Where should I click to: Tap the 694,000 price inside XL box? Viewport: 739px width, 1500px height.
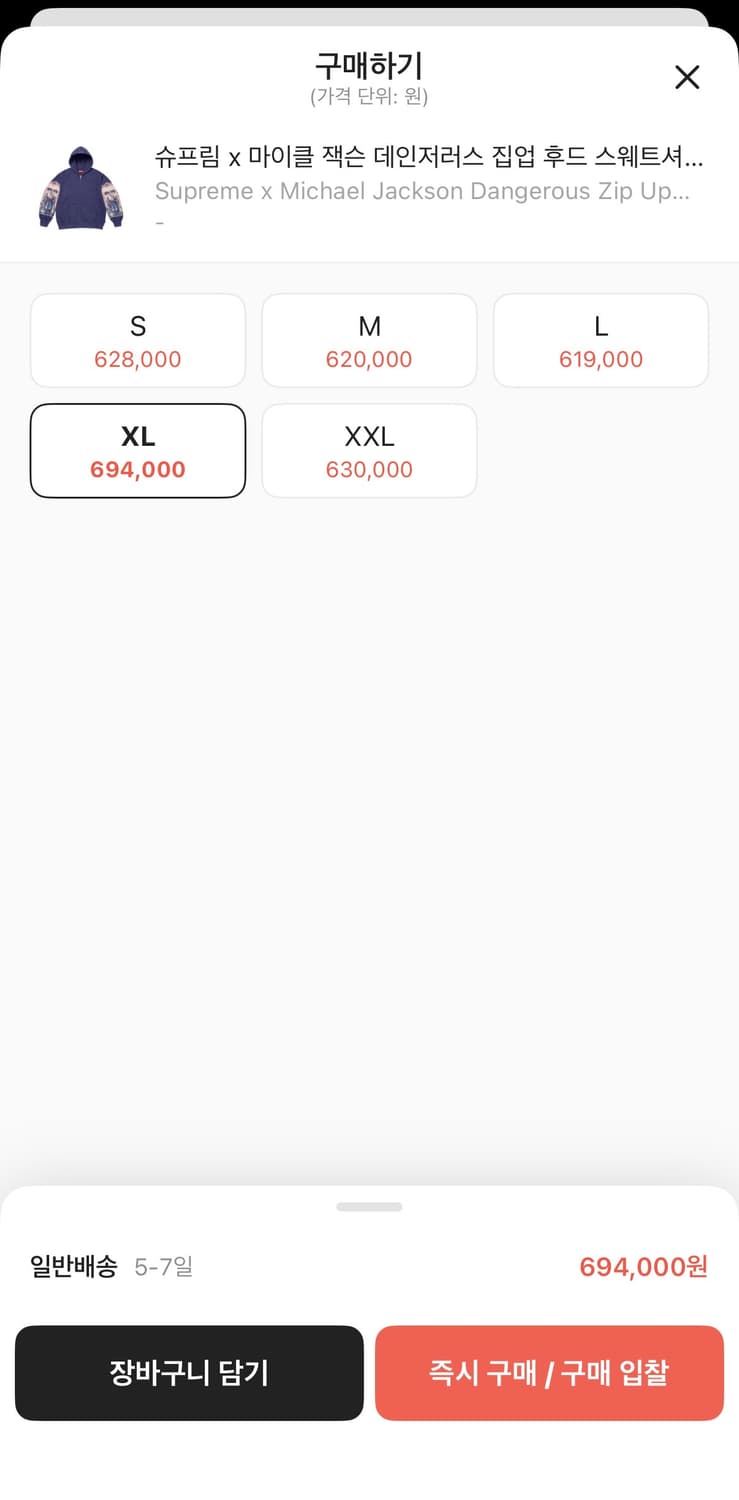click(137, 468)
